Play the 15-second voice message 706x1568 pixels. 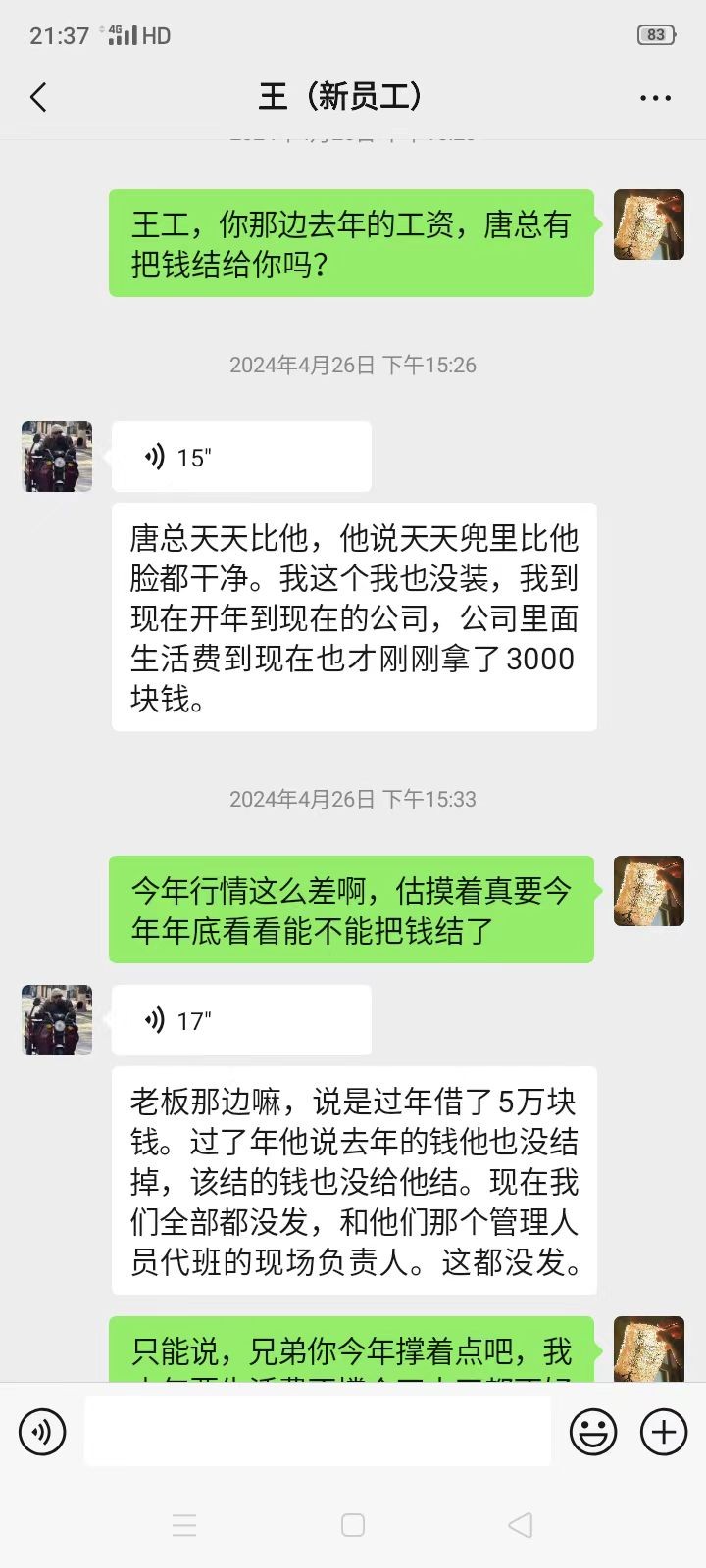pyautogui.click(x=240, y=457)
